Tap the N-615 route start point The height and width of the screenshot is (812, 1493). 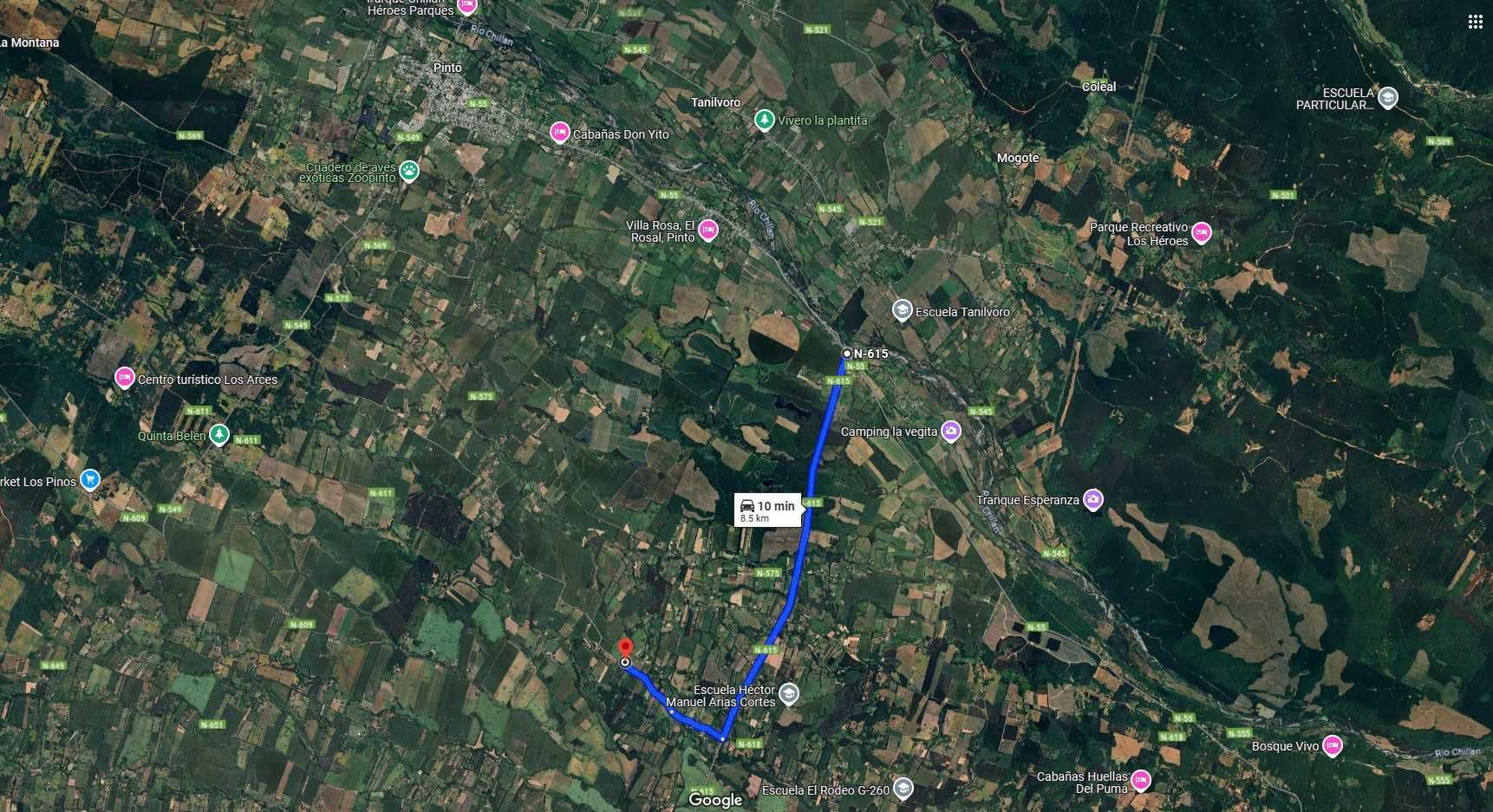[847, 354]
